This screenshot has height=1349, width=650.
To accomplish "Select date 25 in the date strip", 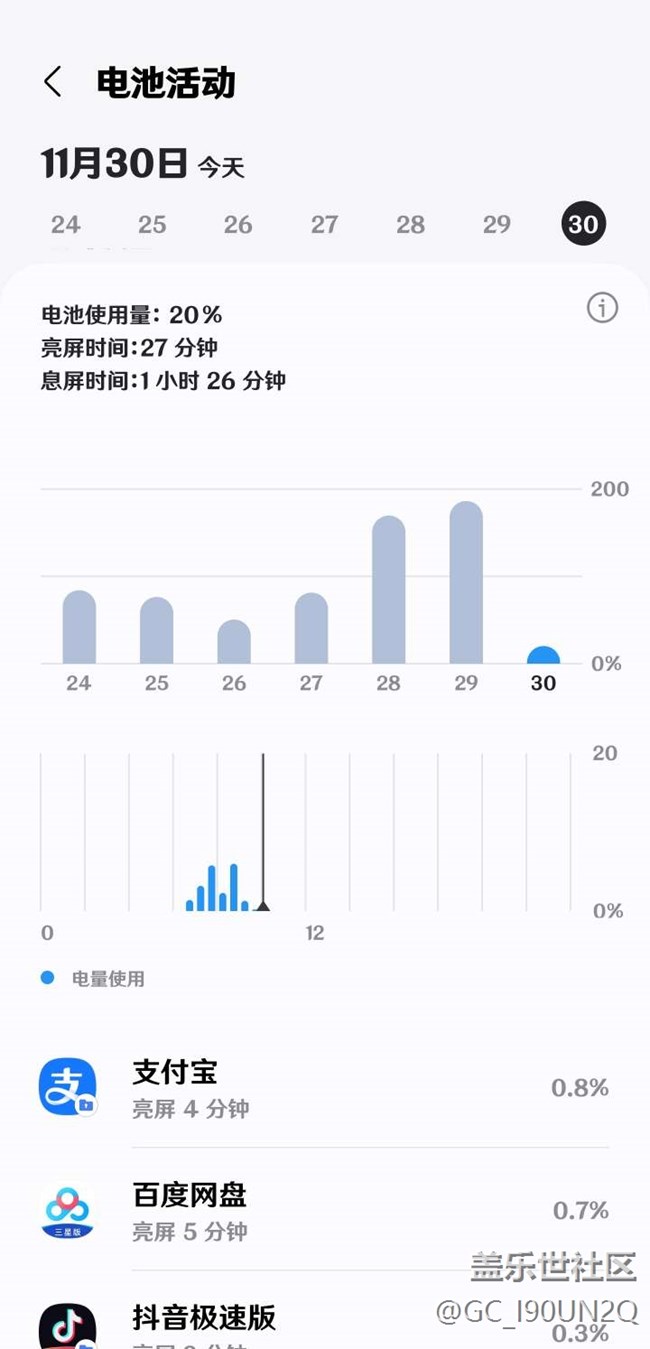I will [152, 224].
